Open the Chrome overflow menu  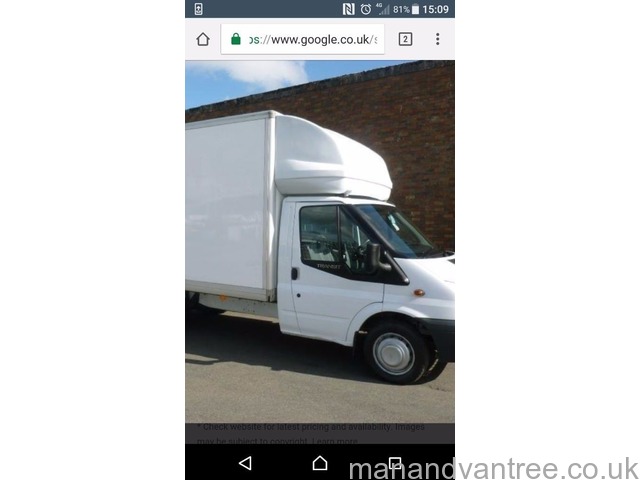pyautogui.click(x=437, y=39)
